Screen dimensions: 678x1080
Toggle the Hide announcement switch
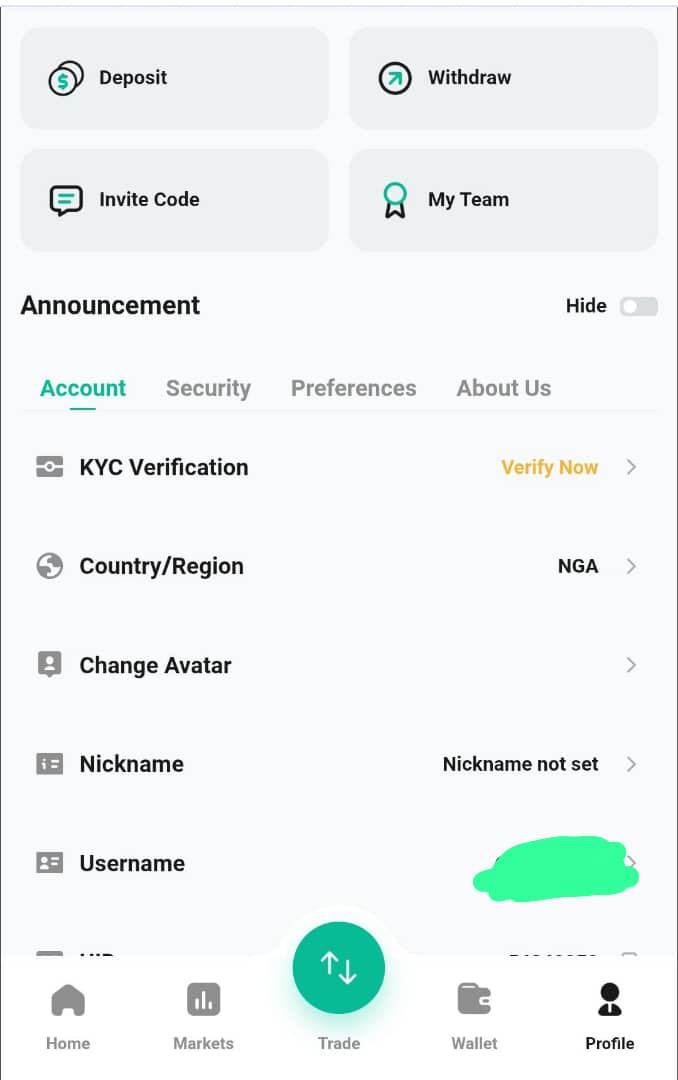coord(638,306)
